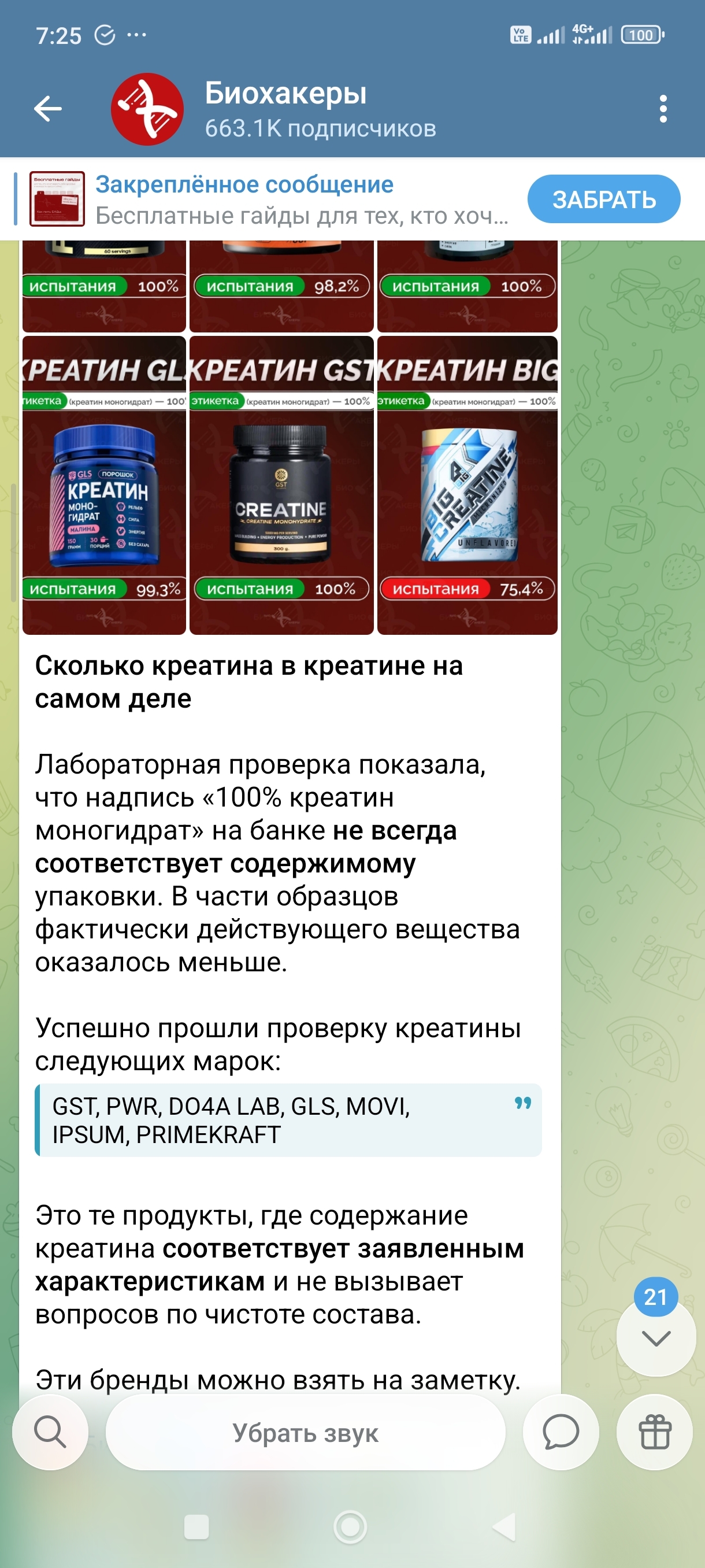Go to the home screen
The width and height of the screenshot is (705, 1568).
[350, 1526]
